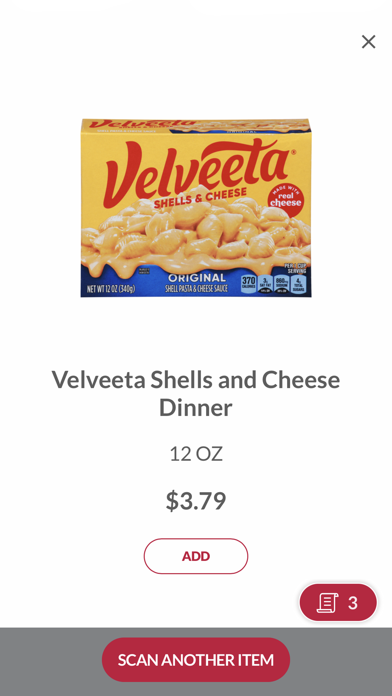Tap Scan Another Item
The image size is (392, 696).
tap(196, 660)
